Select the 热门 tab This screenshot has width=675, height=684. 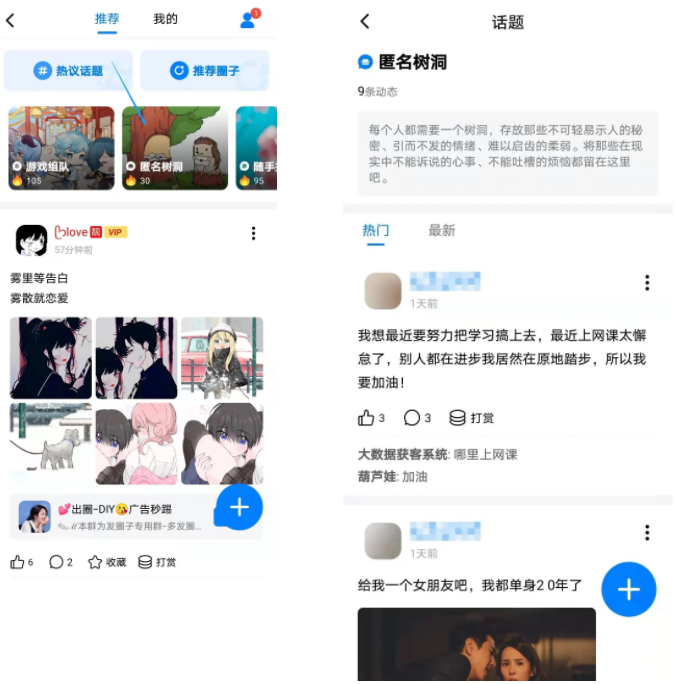tap(376, 231)
